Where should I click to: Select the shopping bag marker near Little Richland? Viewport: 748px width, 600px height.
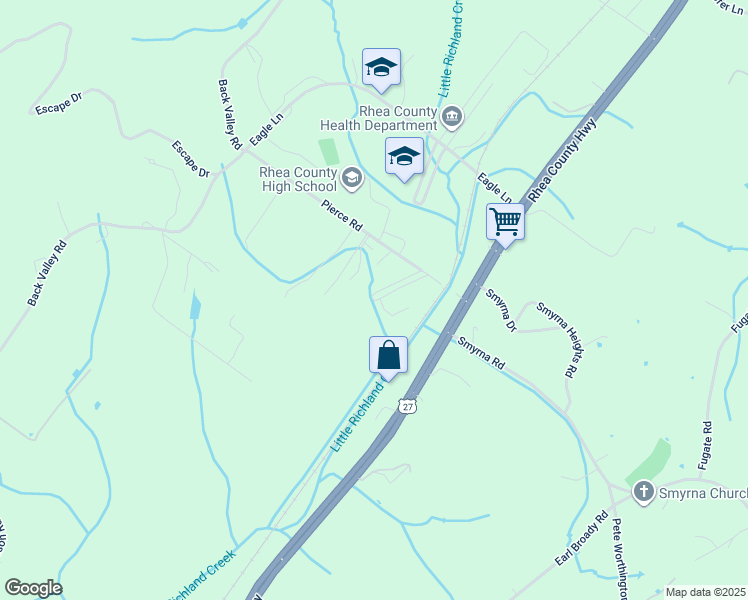pos(388,355)
